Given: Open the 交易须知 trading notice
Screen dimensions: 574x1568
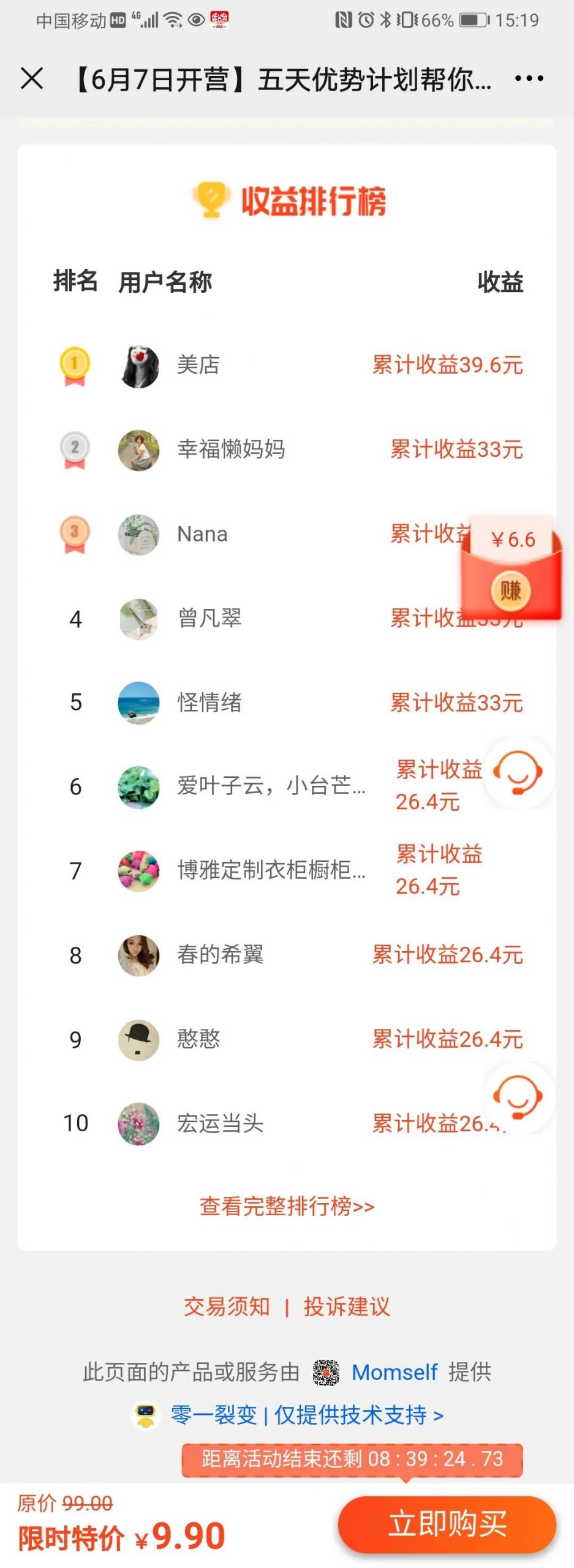Looking at the screenshot, I should [227, 1306].
